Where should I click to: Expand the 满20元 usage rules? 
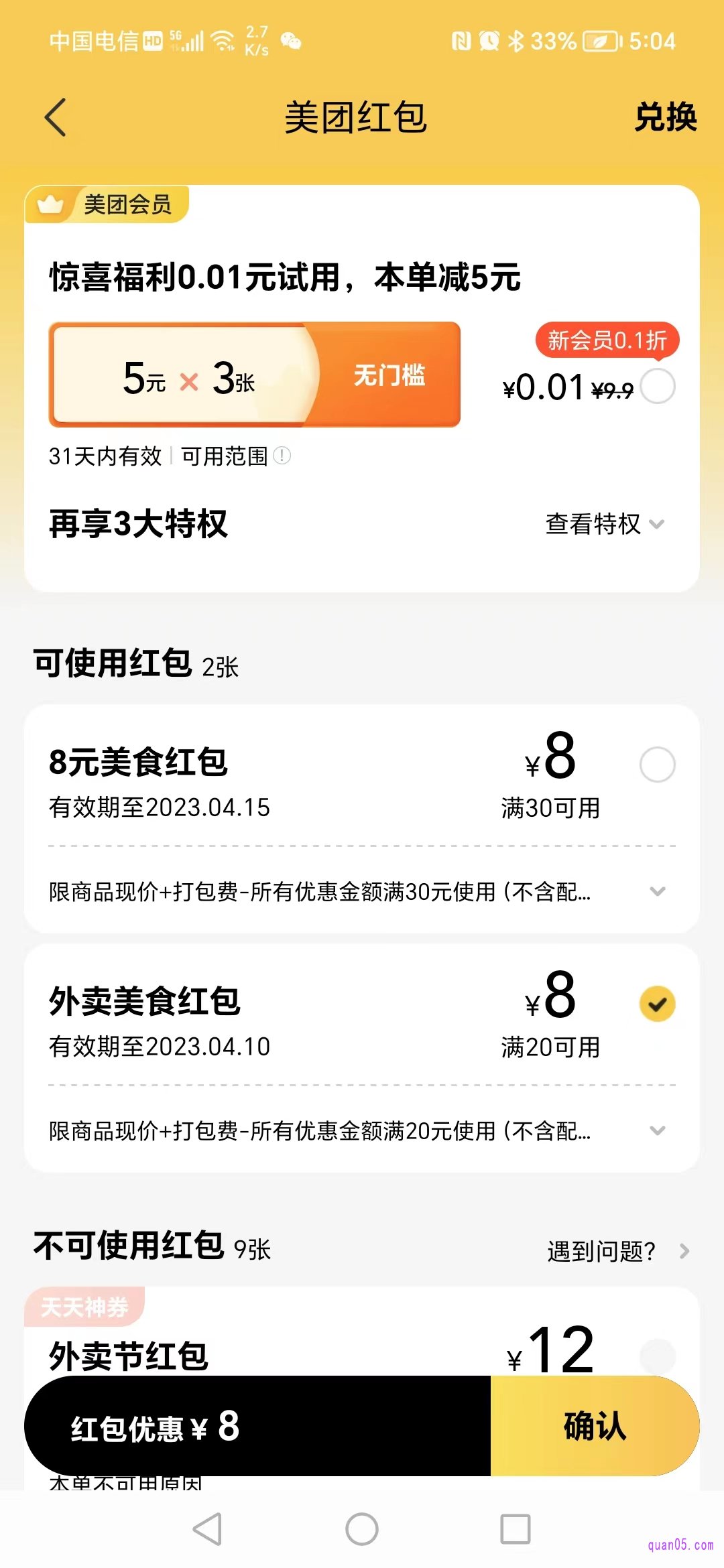pyautogui.click(x=658, y=1130)
